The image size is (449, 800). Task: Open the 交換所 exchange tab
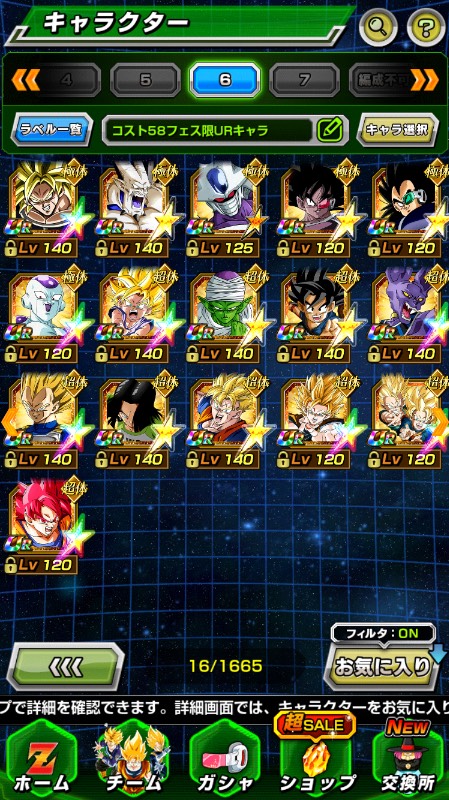click(407, 760)
